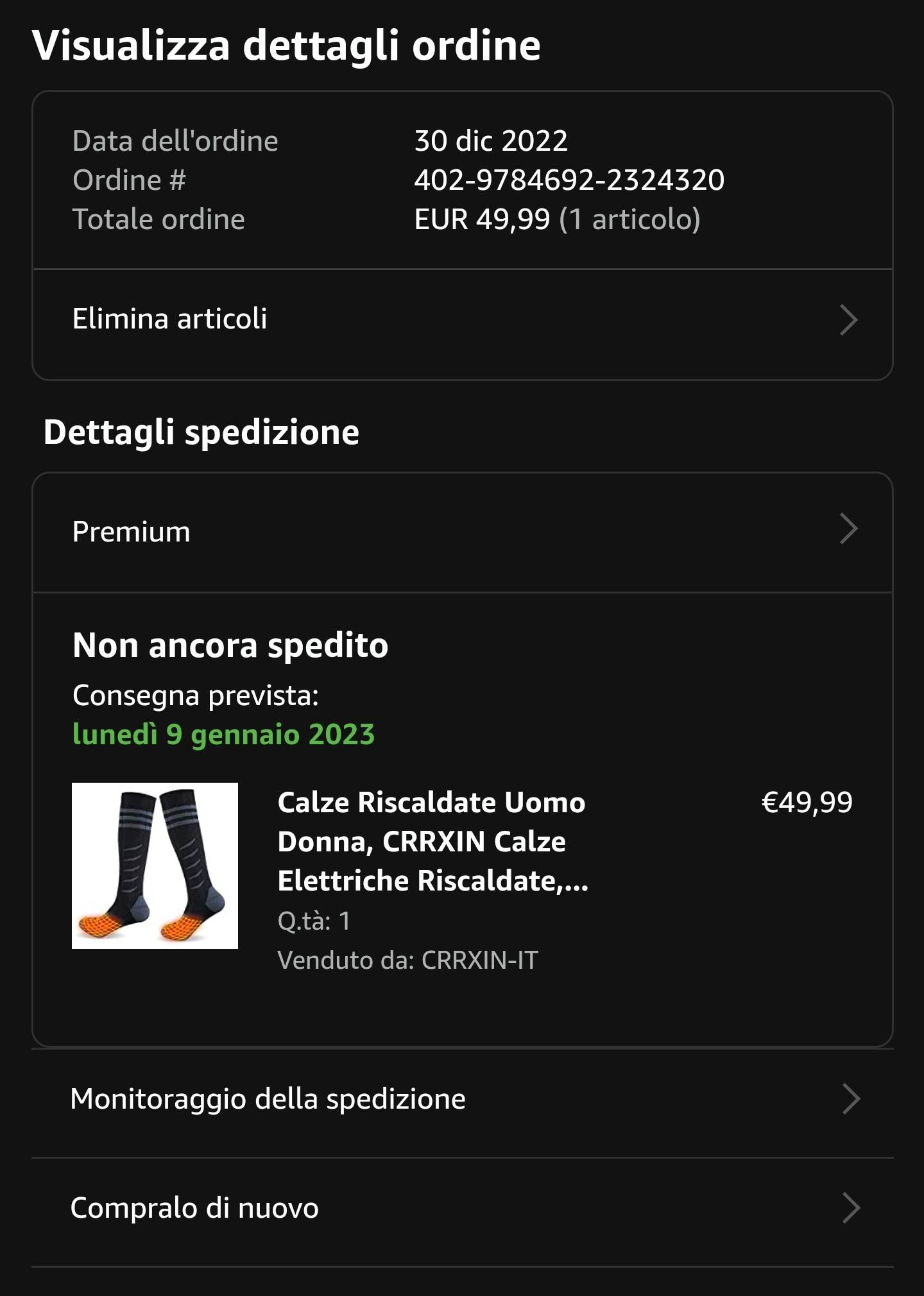Open Monitoraggio della spedizione
The width and height of the screenshot is (924, 1296).
pyautogui.click(x=462, y=1099)
